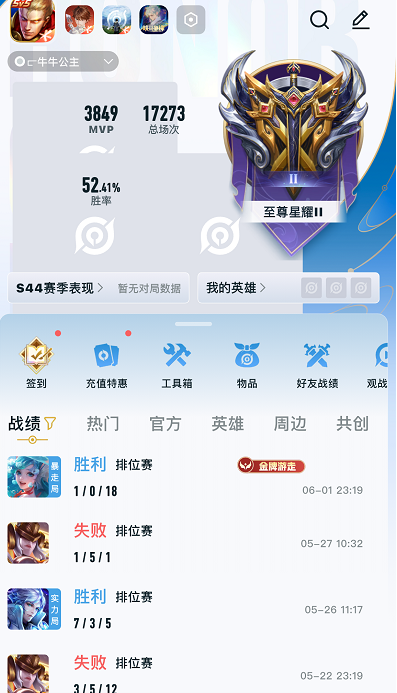Screen dimensions: 397x693
Task: Open the search magnifier icon
Action: [319, 20]
